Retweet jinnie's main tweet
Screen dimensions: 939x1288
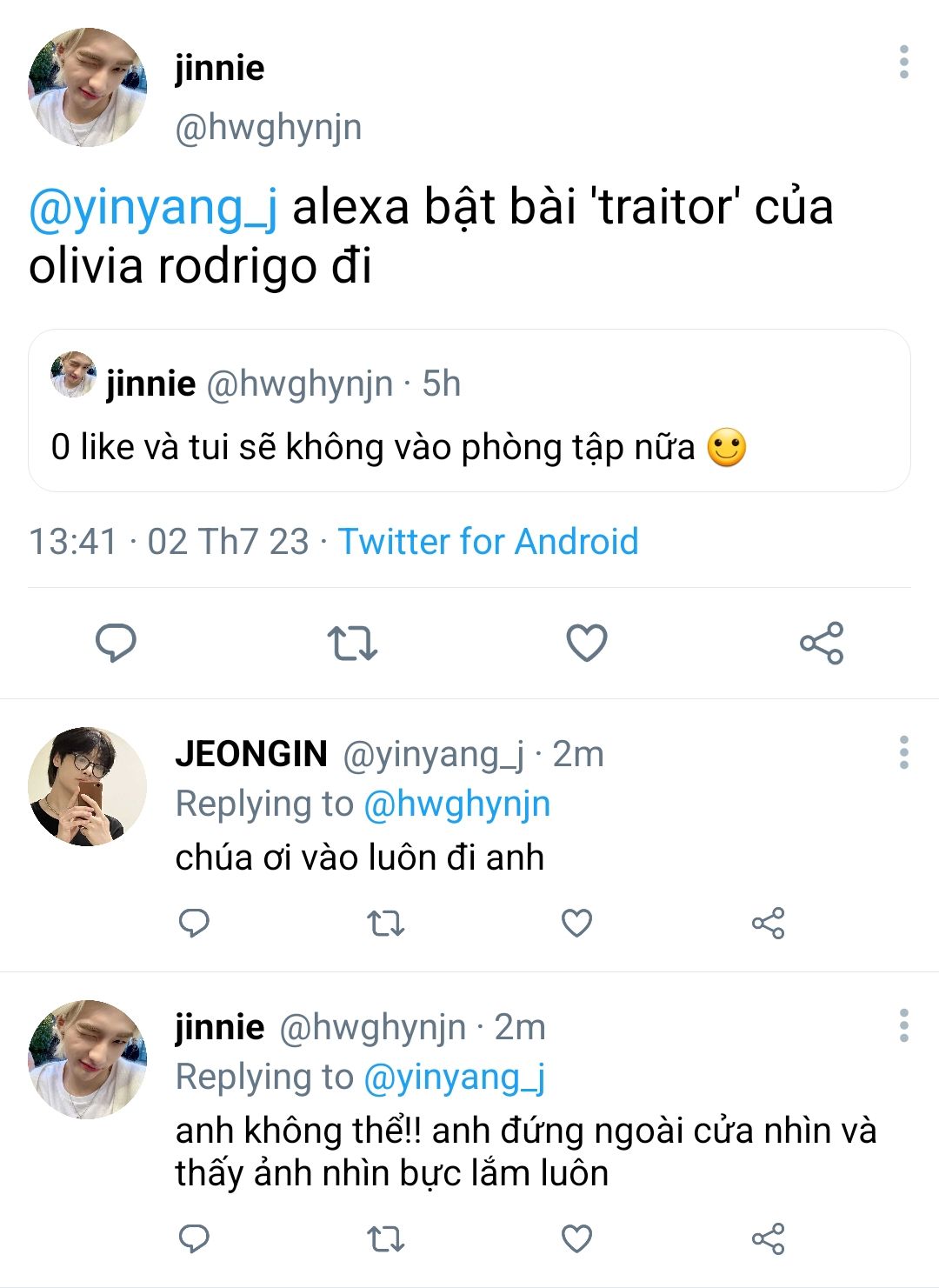pyautogui.click(x=352, y=644)
